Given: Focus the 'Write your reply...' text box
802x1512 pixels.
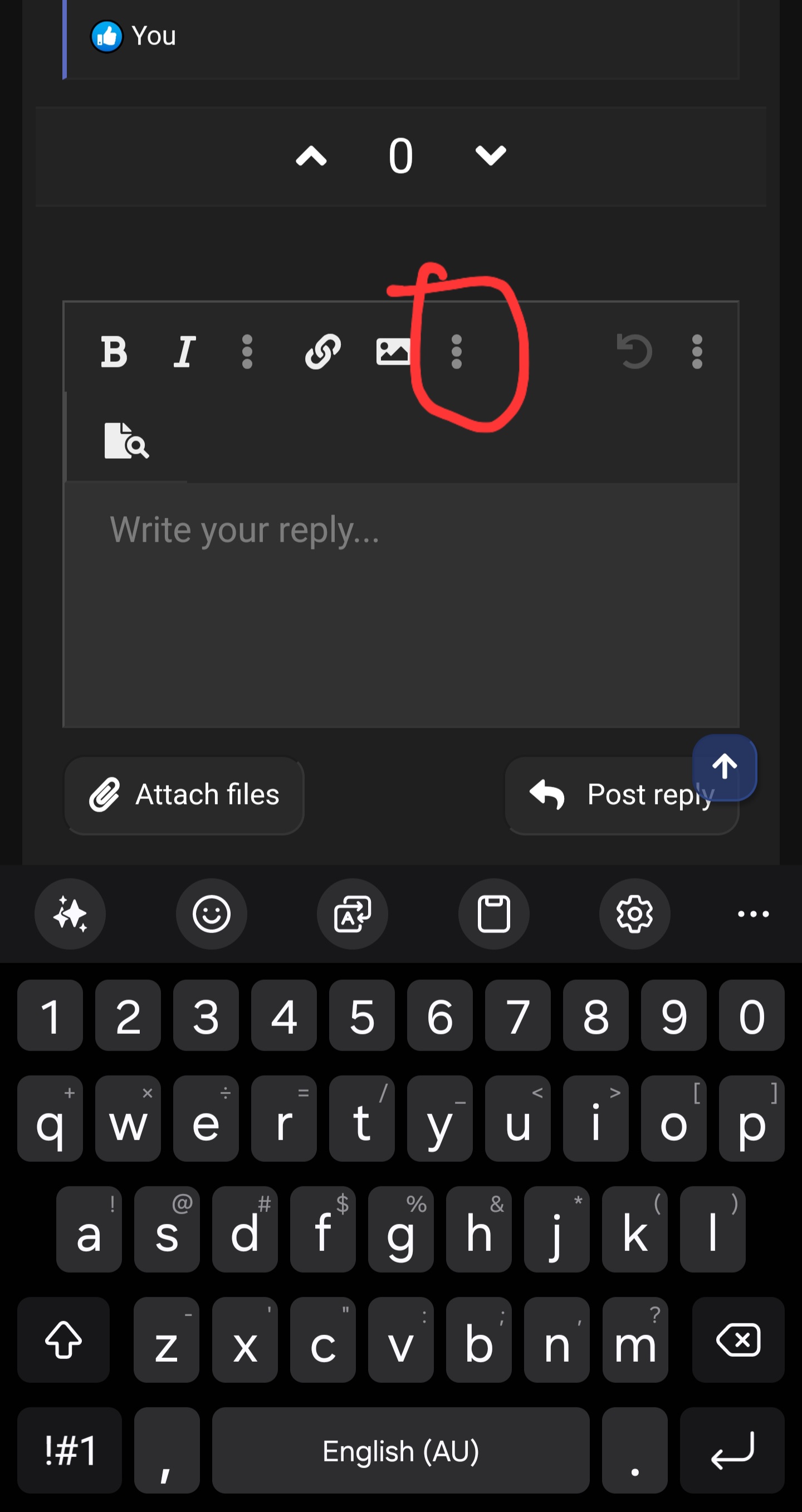Looking at the screenshot, I should [401, 605].
